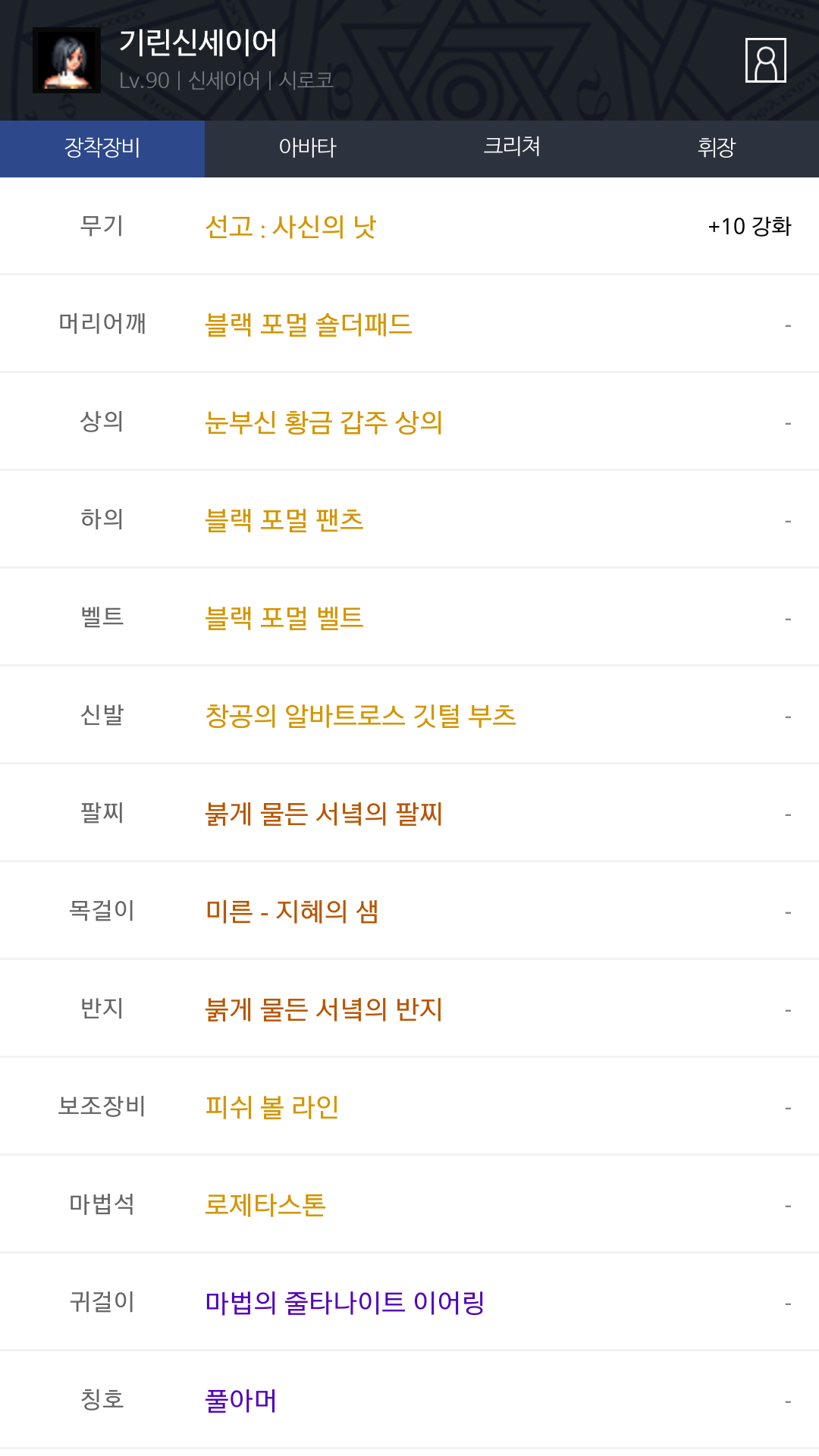
Task: Switch to the 휘장 tab
Action: (x=717, y=149)
